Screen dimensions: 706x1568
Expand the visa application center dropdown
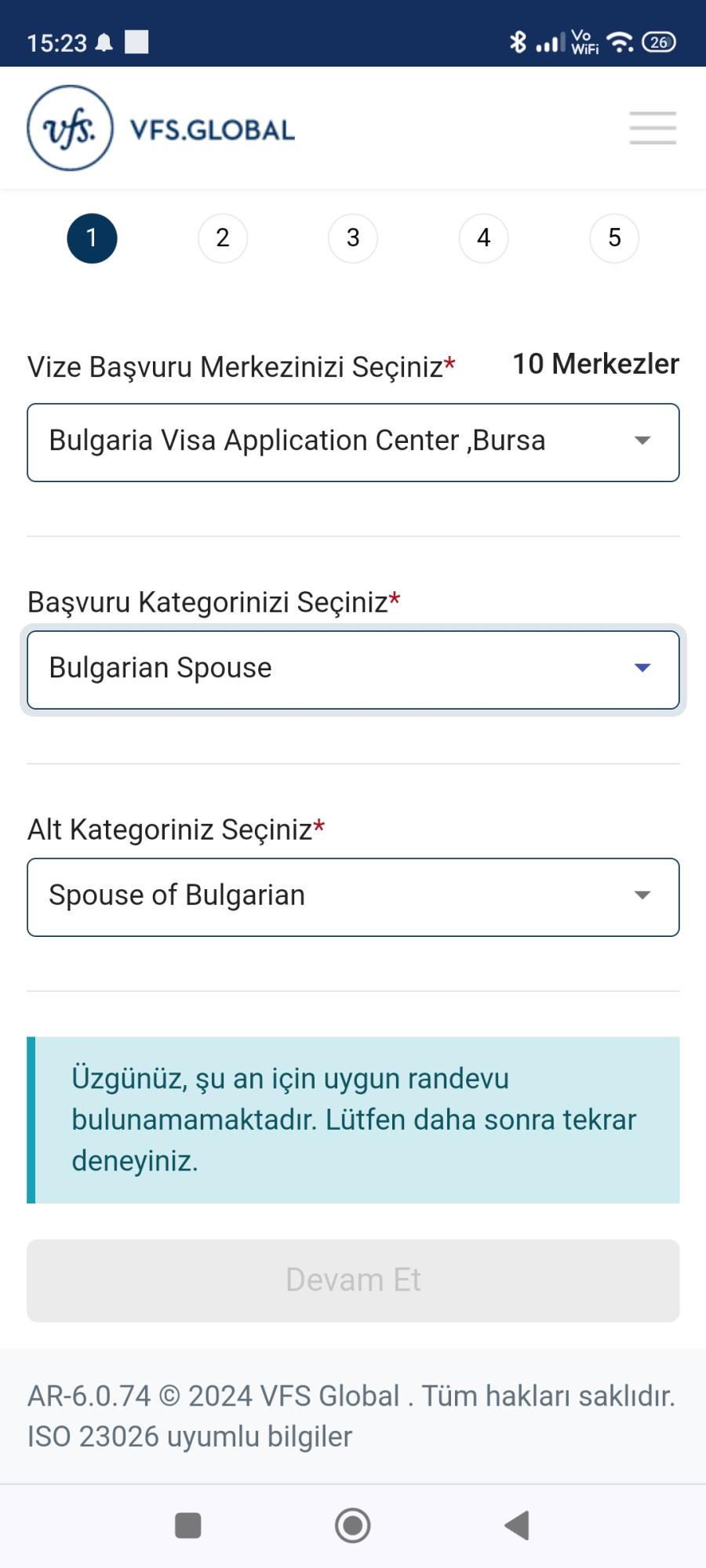353,442
